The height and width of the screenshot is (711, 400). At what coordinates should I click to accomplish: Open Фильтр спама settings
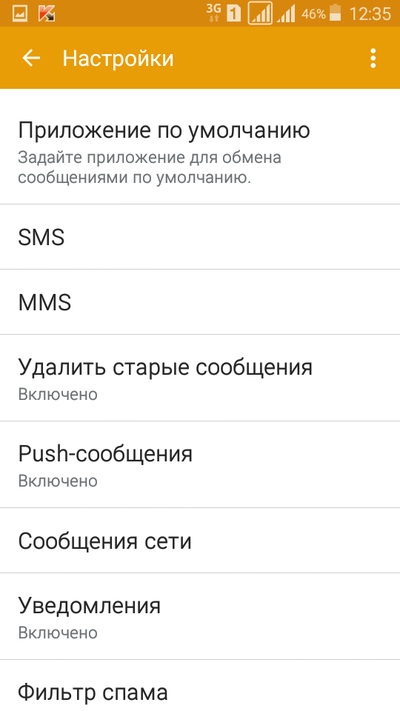[200, 686]
